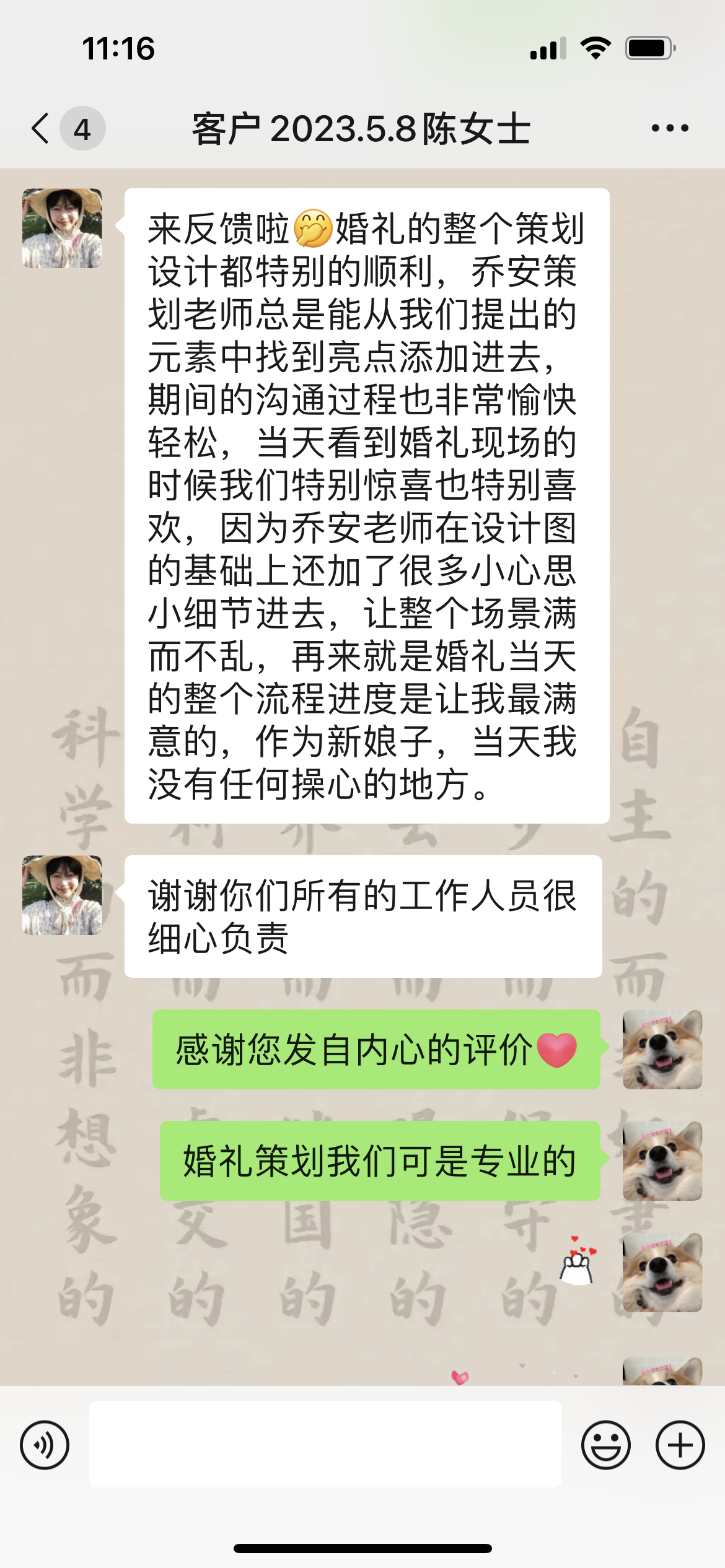The width and height of the screenshot is (725, 1568).
Task: Open the plus attachments menu
Action: (680, 1445)
